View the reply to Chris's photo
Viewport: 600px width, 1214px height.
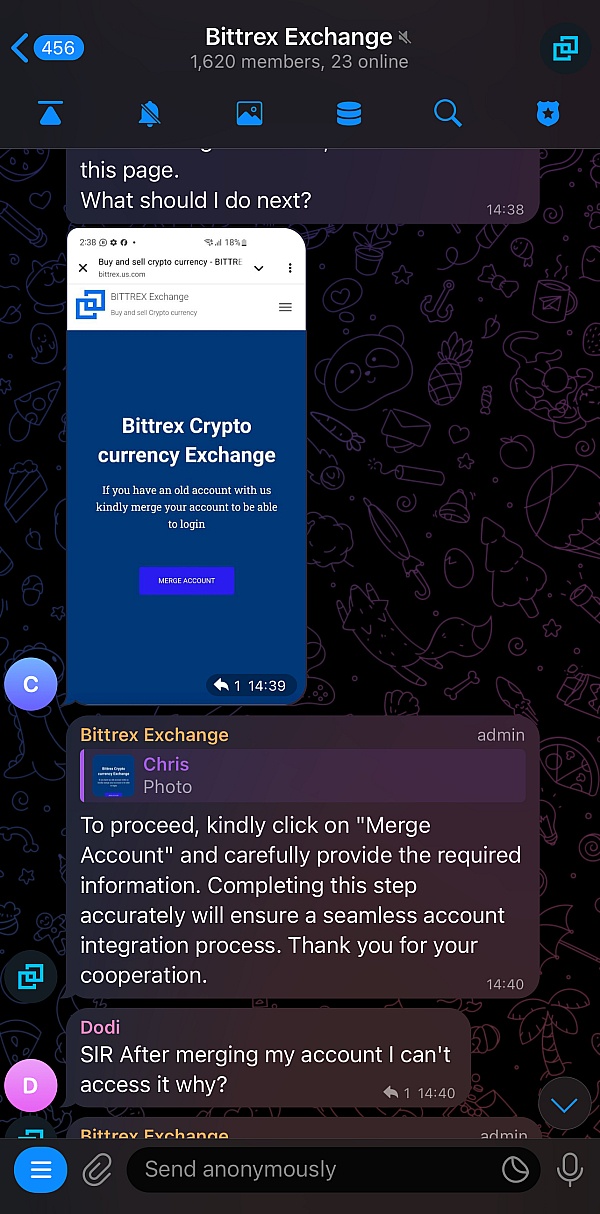coord(226,686)
